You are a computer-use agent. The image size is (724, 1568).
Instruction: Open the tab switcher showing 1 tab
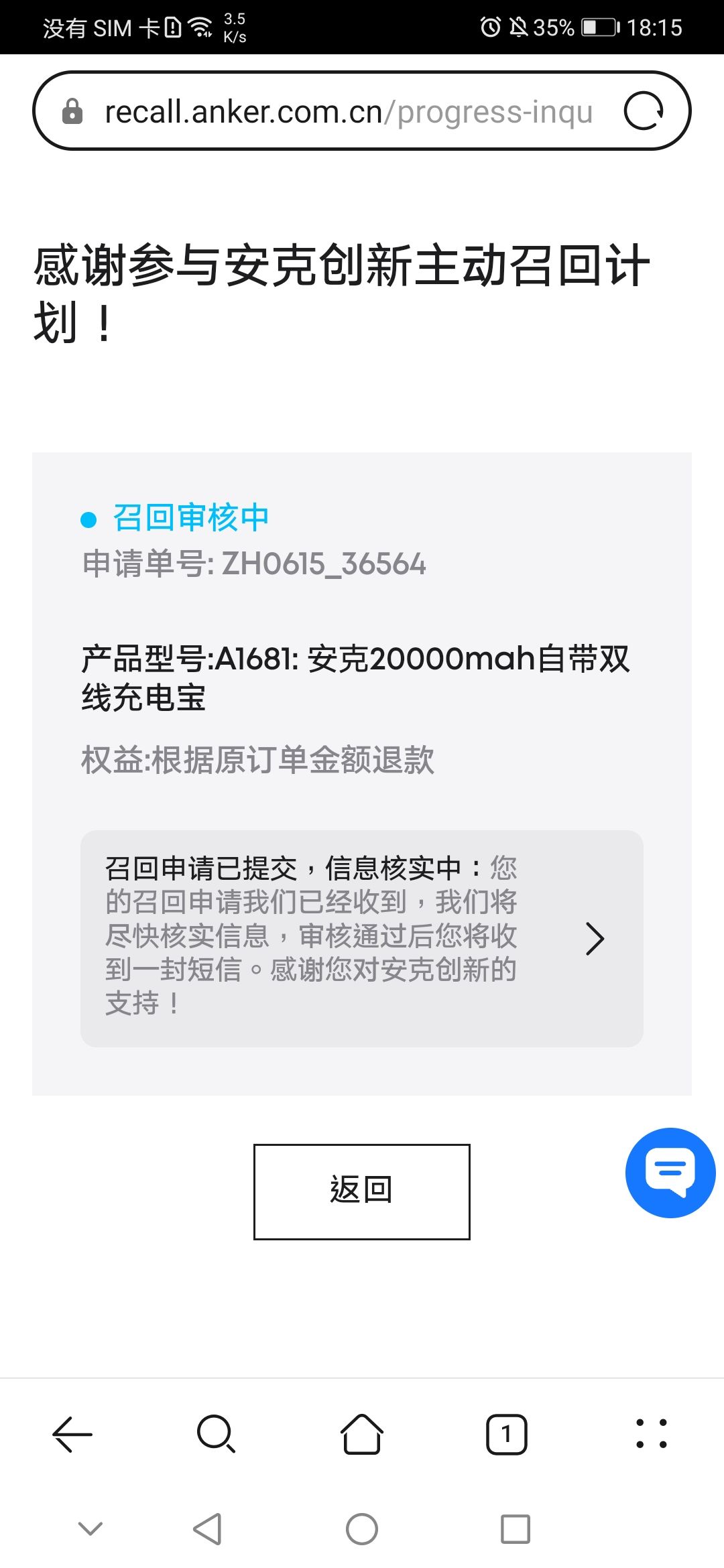point(507,1434)
